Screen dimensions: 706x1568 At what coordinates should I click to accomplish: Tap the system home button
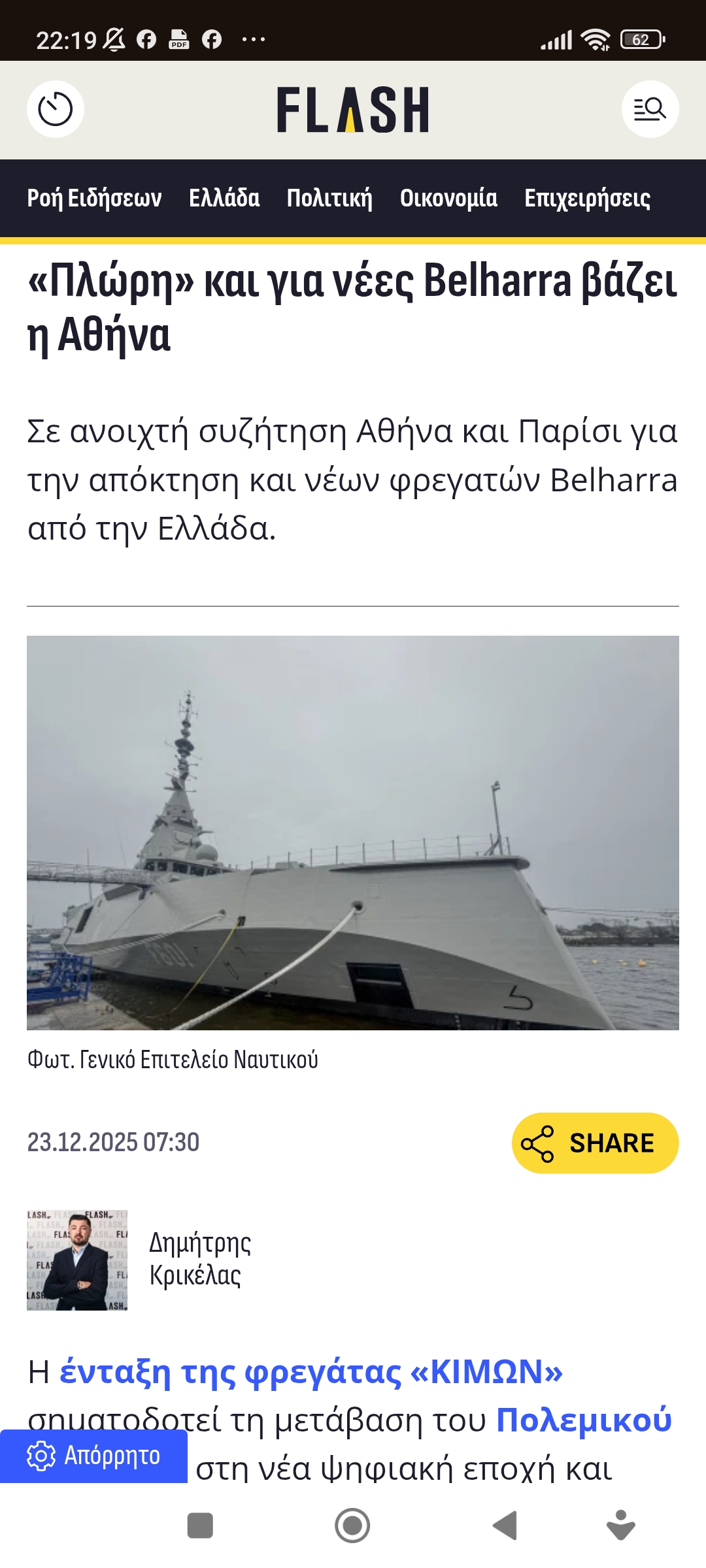pos(352,1526)
